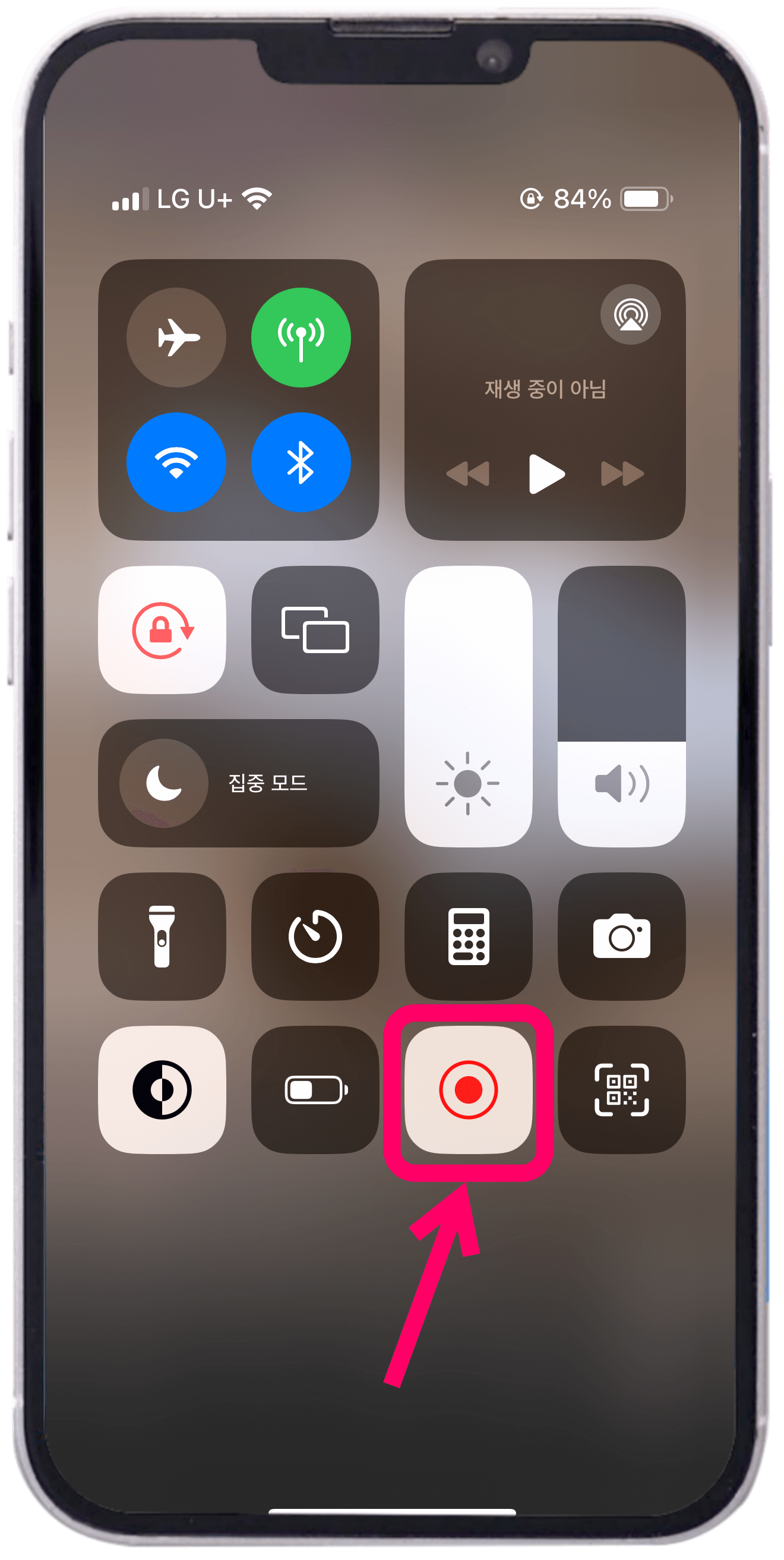Open AirPlay audio output options

point(630,314)
